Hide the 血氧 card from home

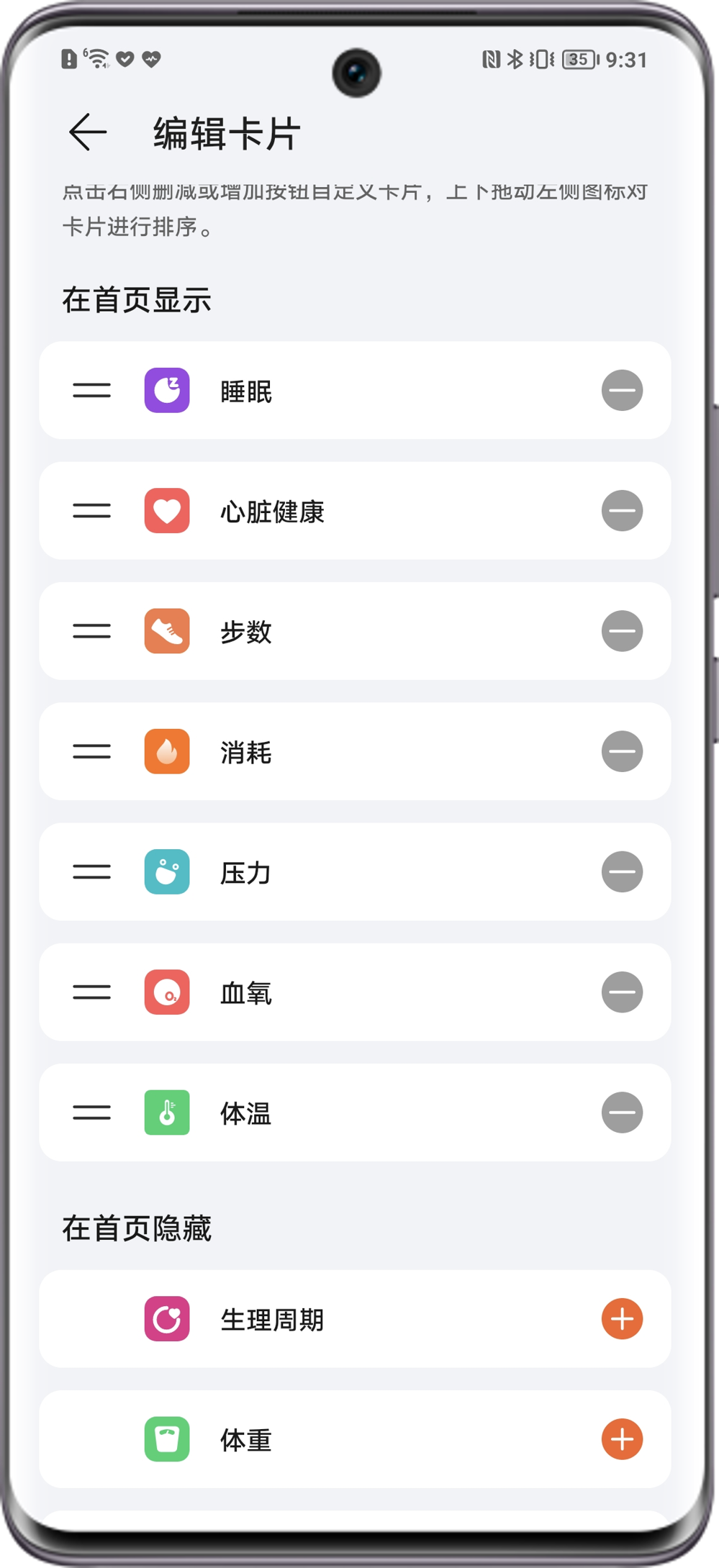point(622,992)
